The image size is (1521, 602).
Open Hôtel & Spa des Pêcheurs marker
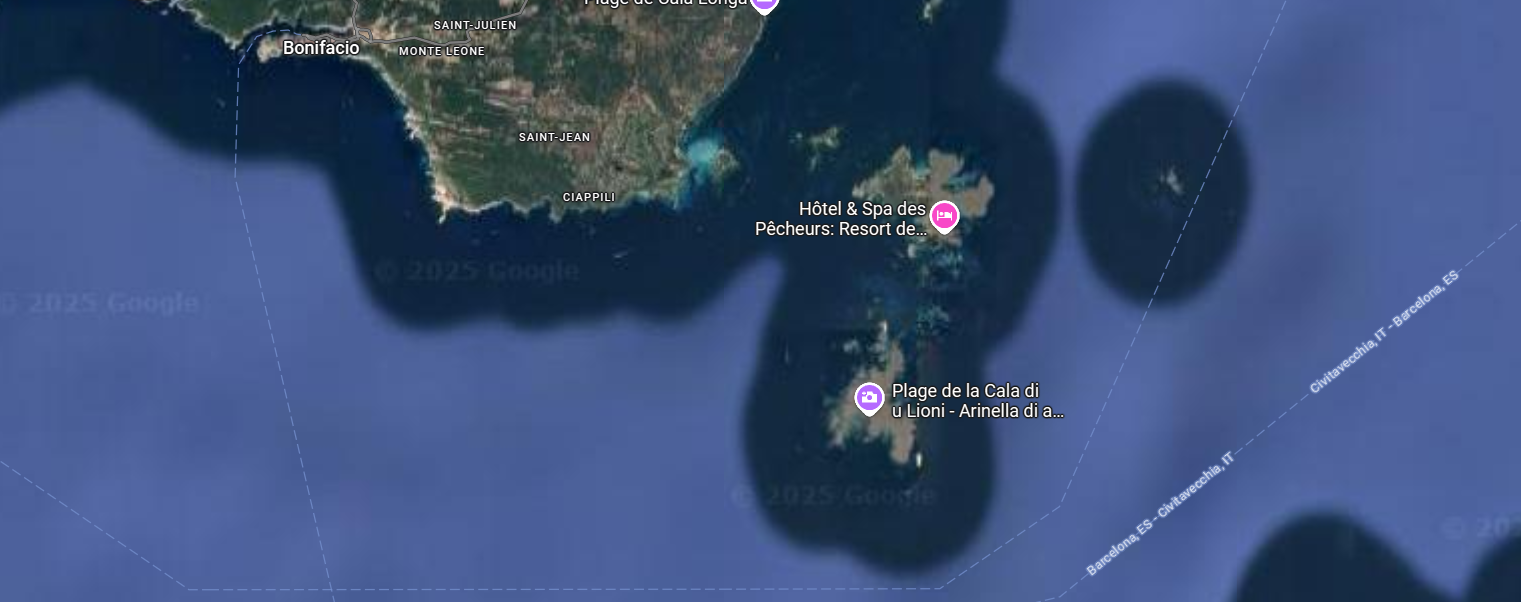[944, 215]
